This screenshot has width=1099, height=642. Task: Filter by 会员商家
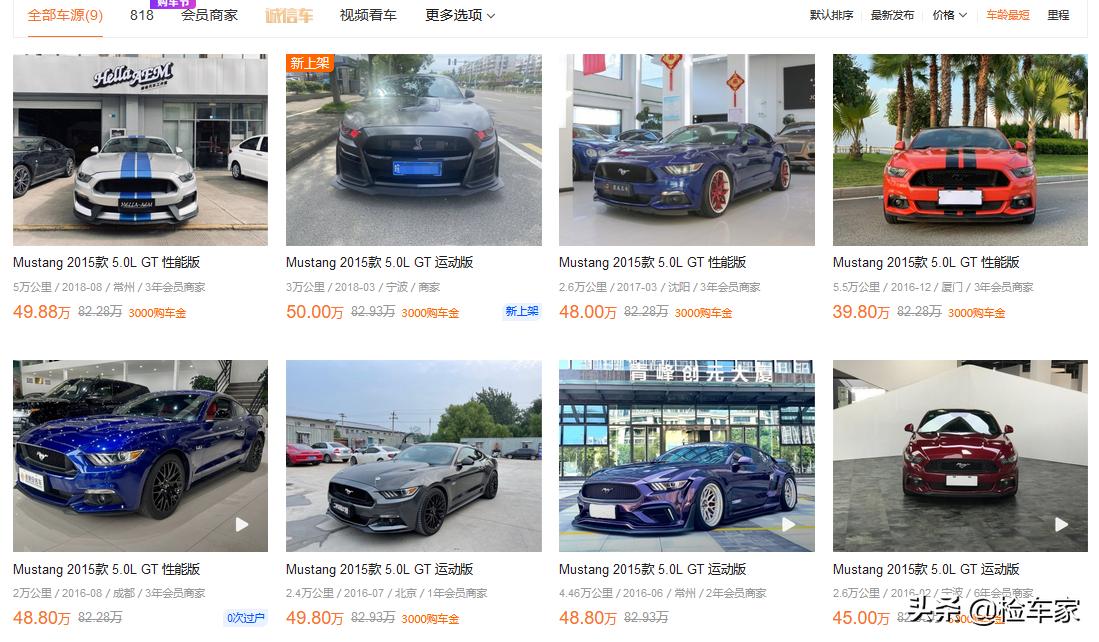(209, 15)
